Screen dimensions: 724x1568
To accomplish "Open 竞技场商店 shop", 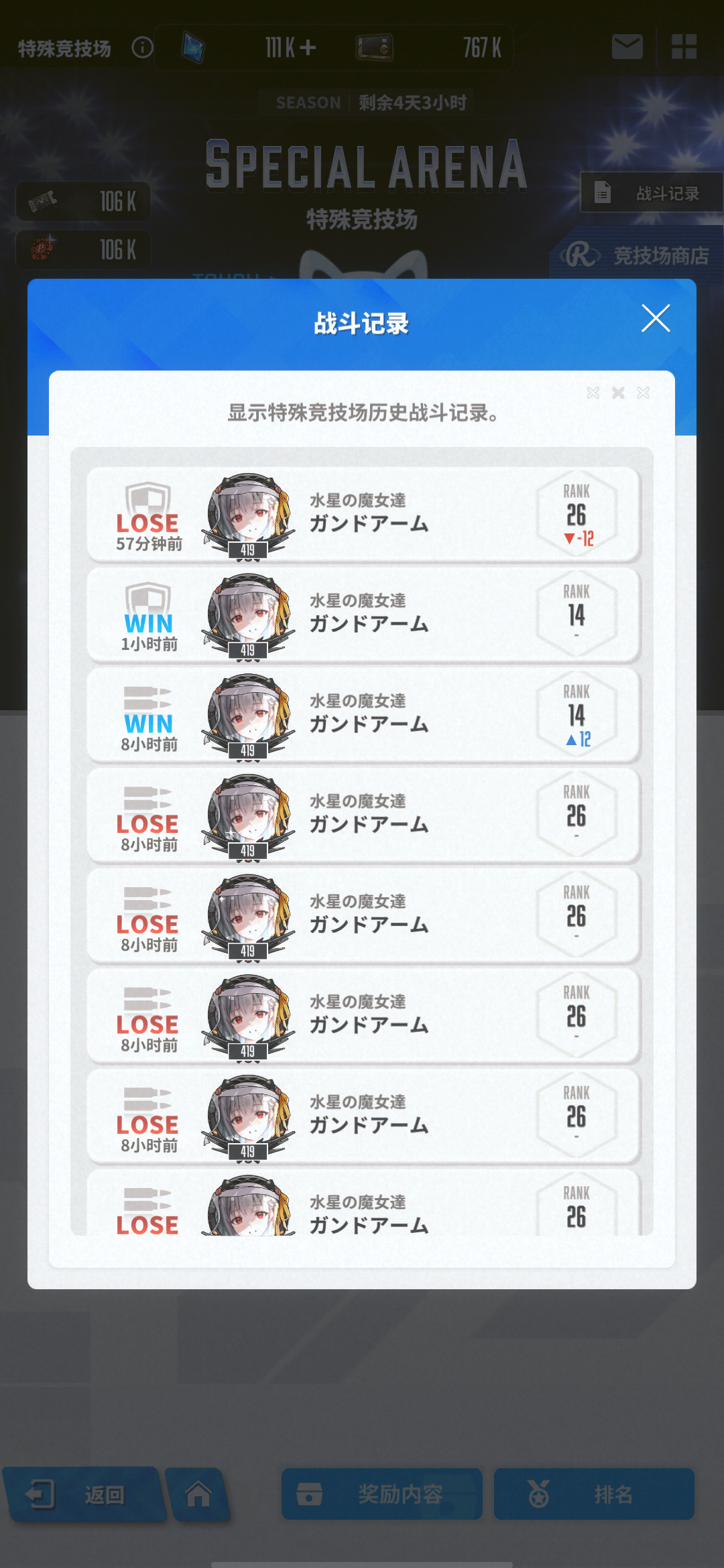I will 637,255.
